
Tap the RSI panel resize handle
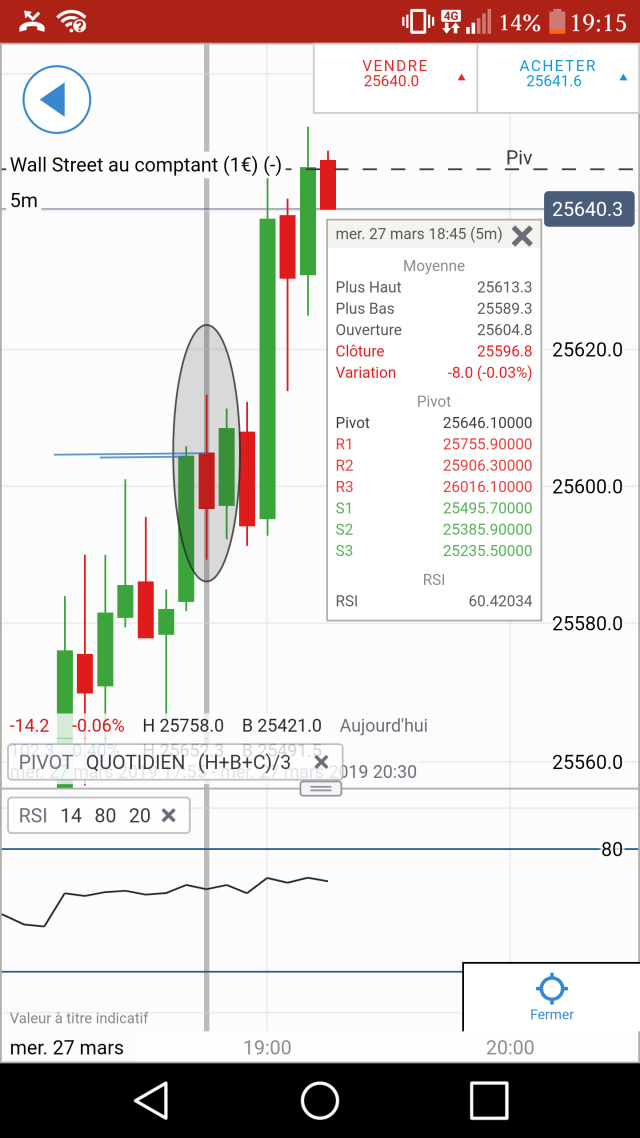[321, 789]
